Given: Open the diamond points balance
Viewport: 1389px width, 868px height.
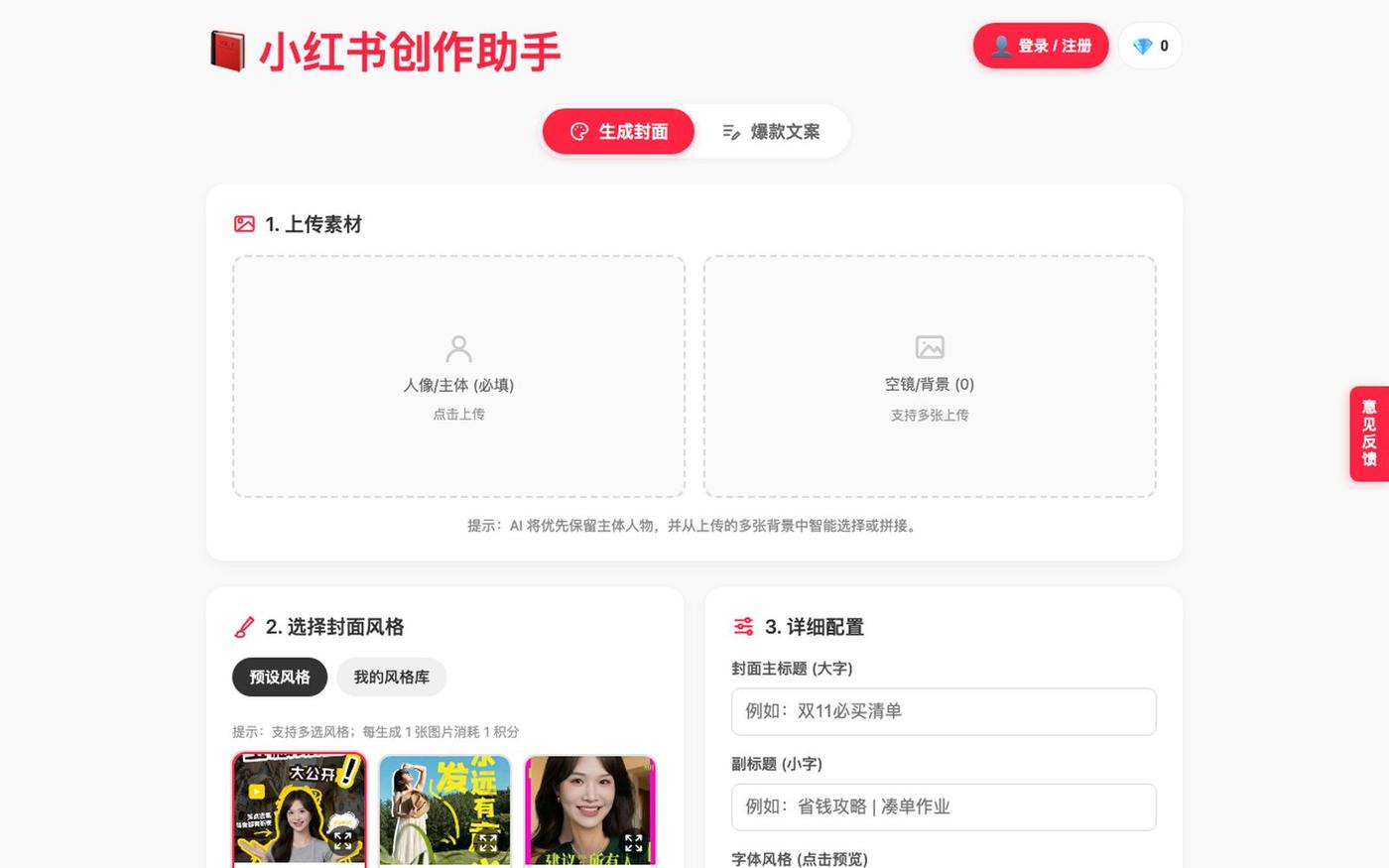Looking at the screenshot, I should point(1150,46).
